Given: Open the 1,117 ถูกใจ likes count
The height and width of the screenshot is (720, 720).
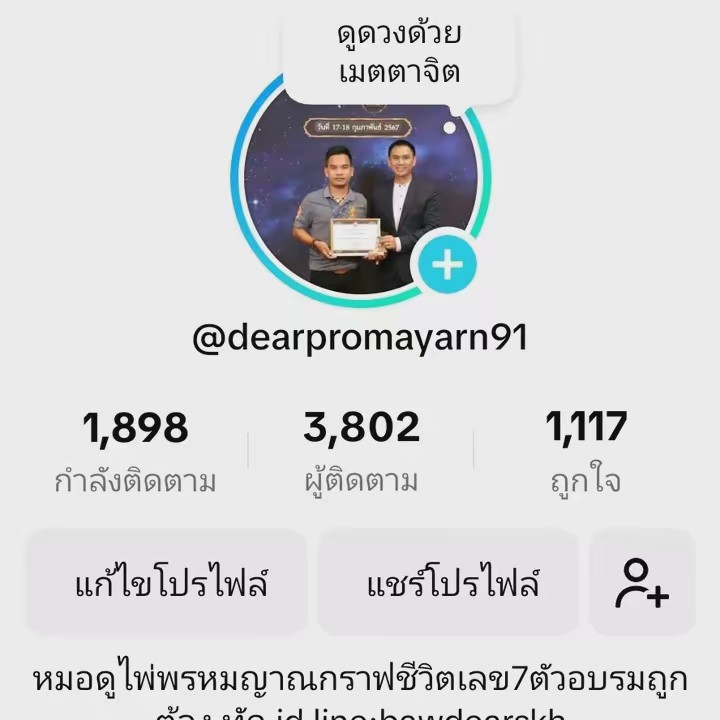Looking at the screenshot, I should 586,452.
